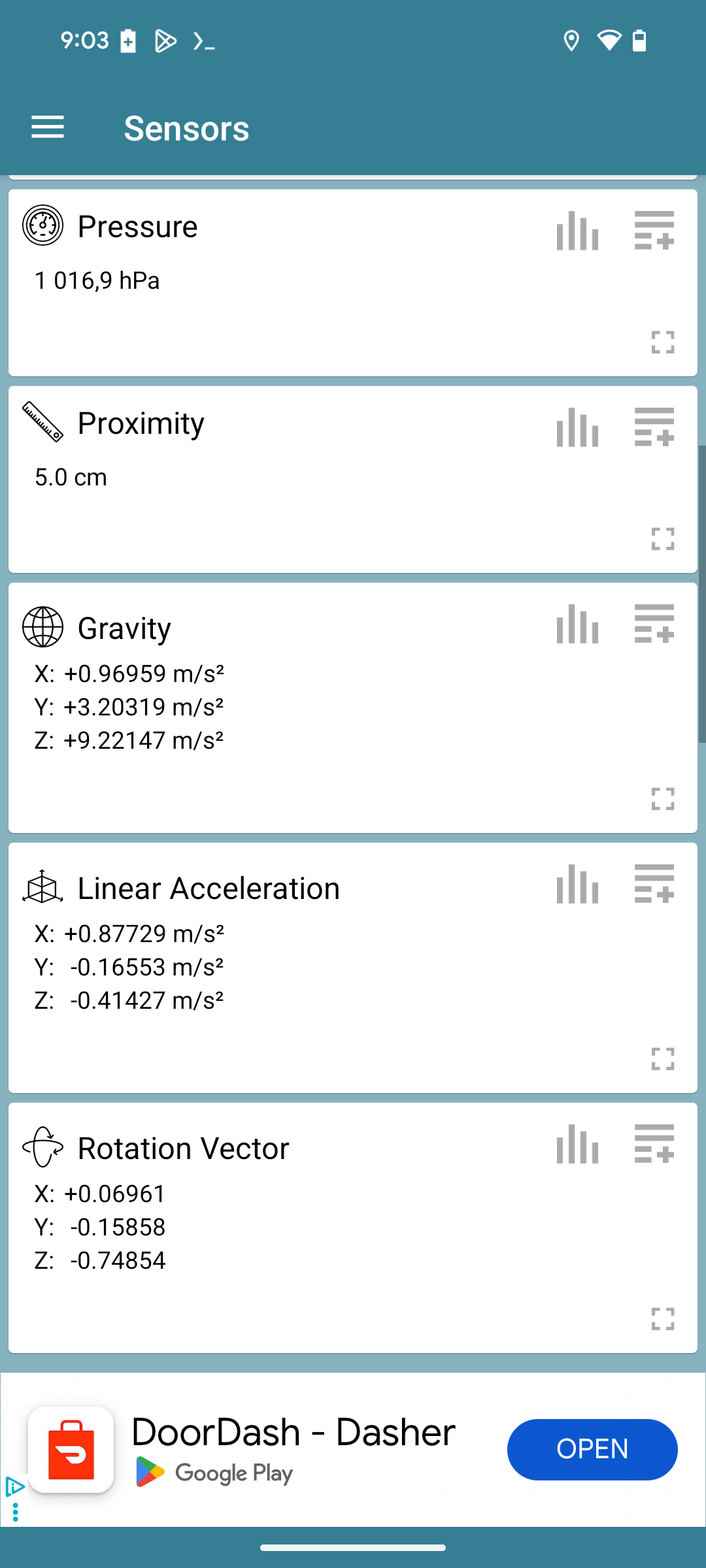Add Pressure sensor to the list
The image size is (706, 1568).
pyautogui.click(x=654, y=231)
